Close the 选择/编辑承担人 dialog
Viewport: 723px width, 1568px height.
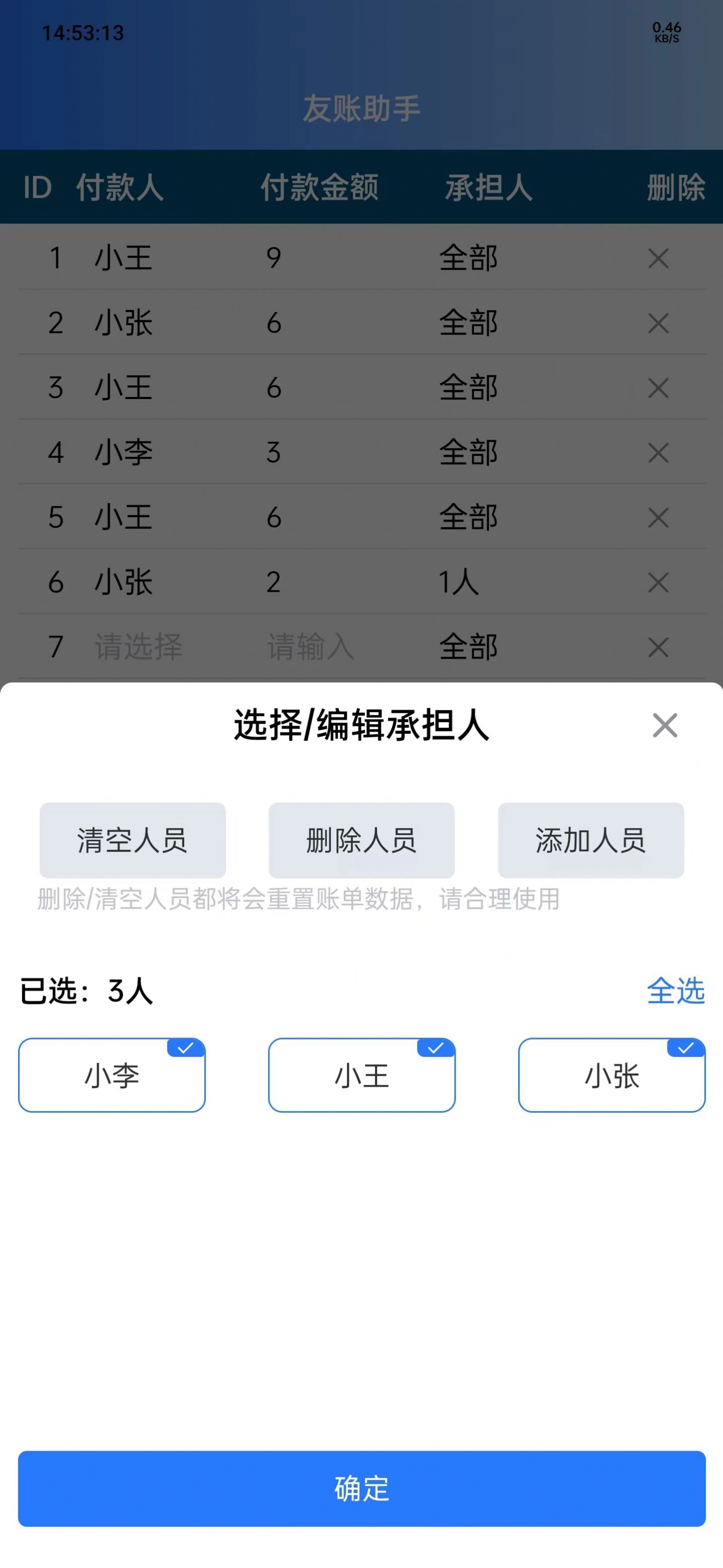click(x=665, y=726)
